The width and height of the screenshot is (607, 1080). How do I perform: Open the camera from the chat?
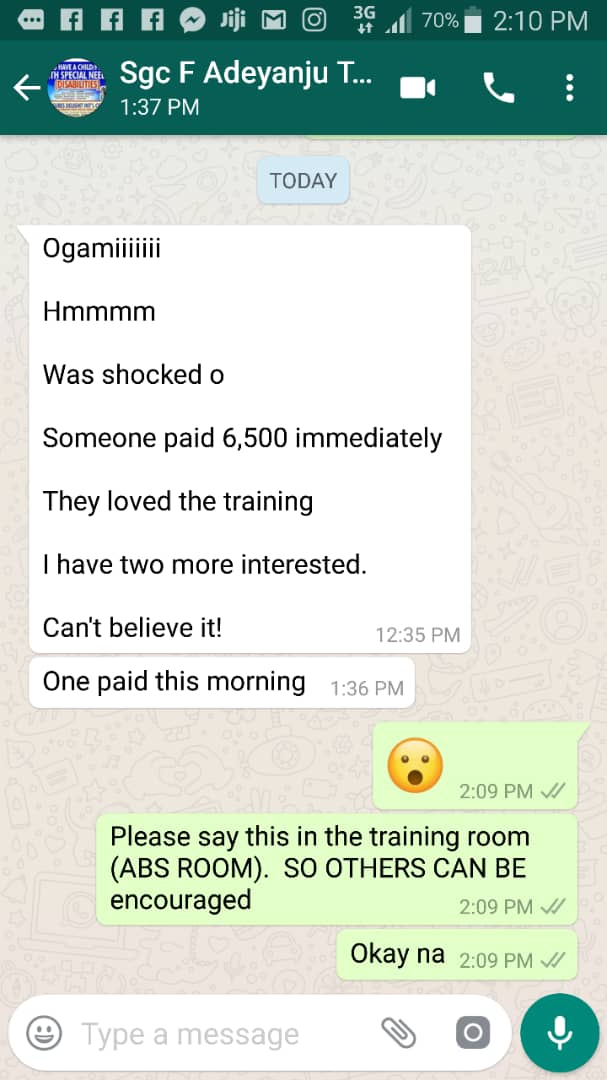tap(472, 1033)
